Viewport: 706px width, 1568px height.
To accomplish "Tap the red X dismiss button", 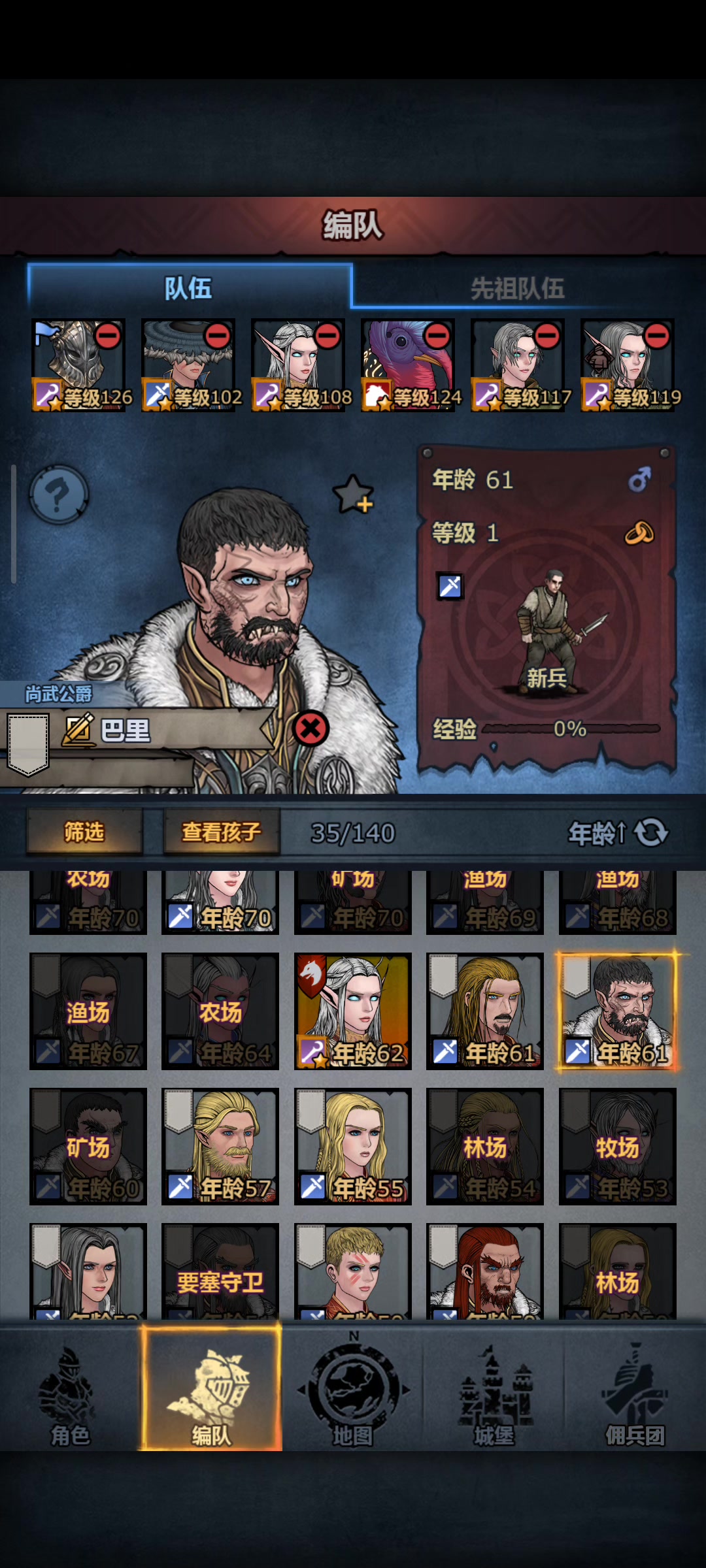I will 311,728.
